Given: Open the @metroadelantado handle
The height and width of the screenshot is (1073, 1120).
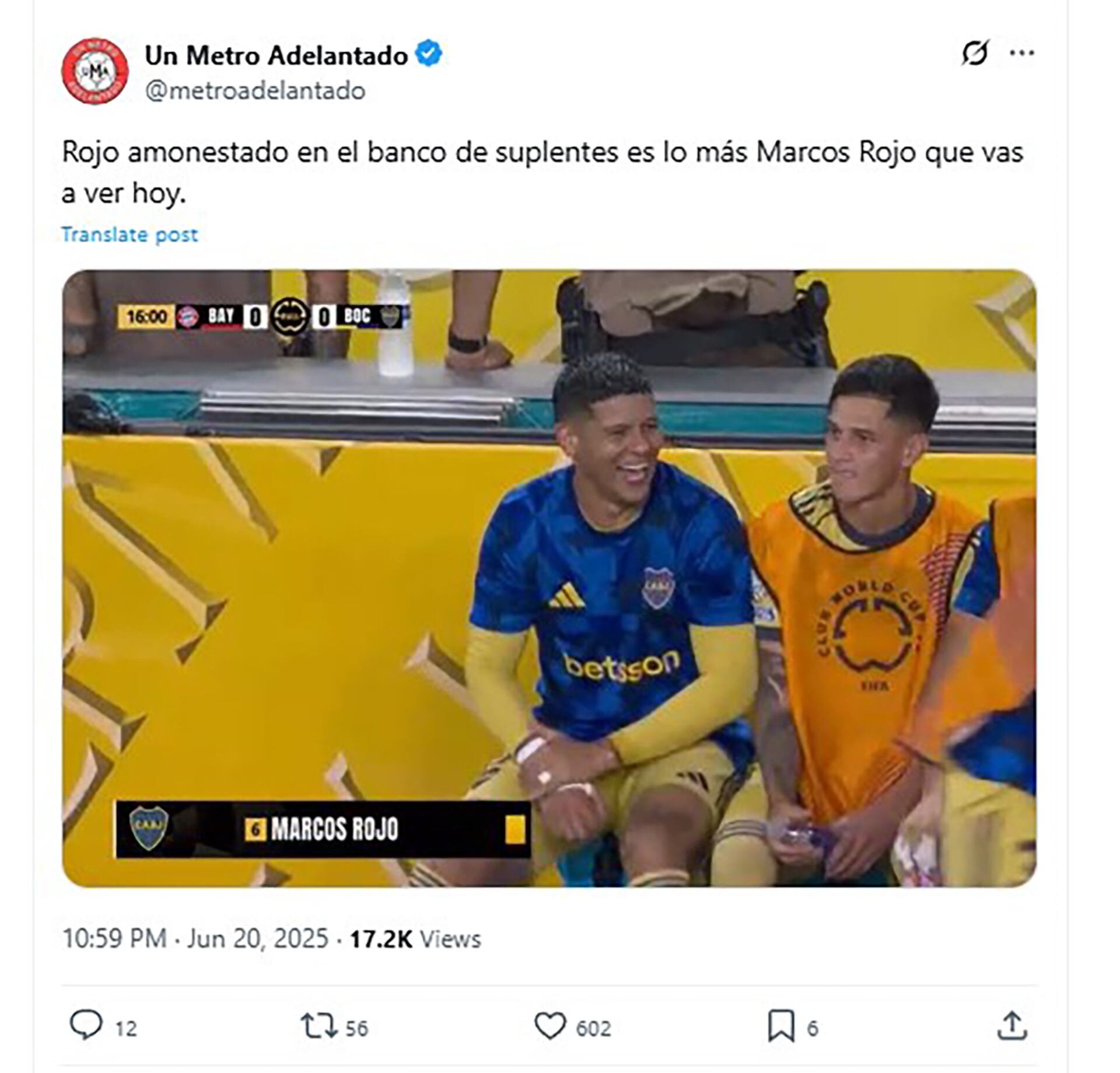Looking at the screenshot, I should click(x=255, y=91).
